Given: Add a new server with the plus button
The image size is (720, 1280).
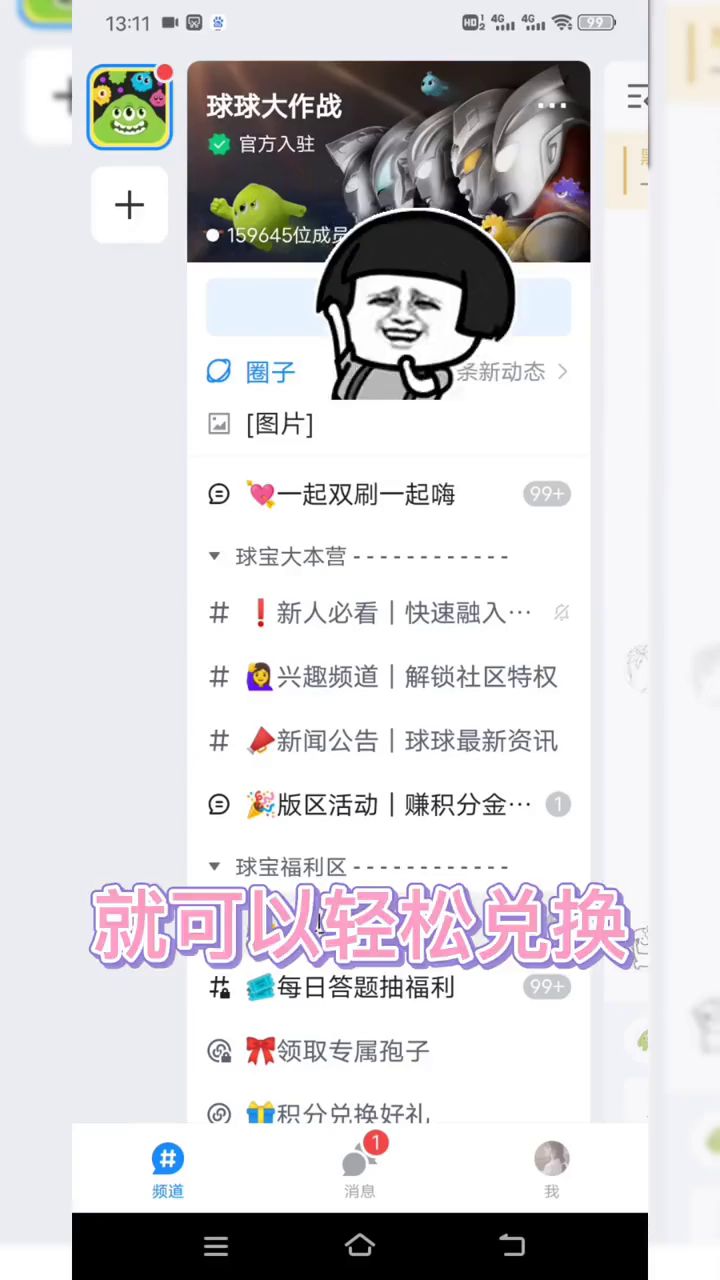Looking at the screenshot, I should point(129,205).
